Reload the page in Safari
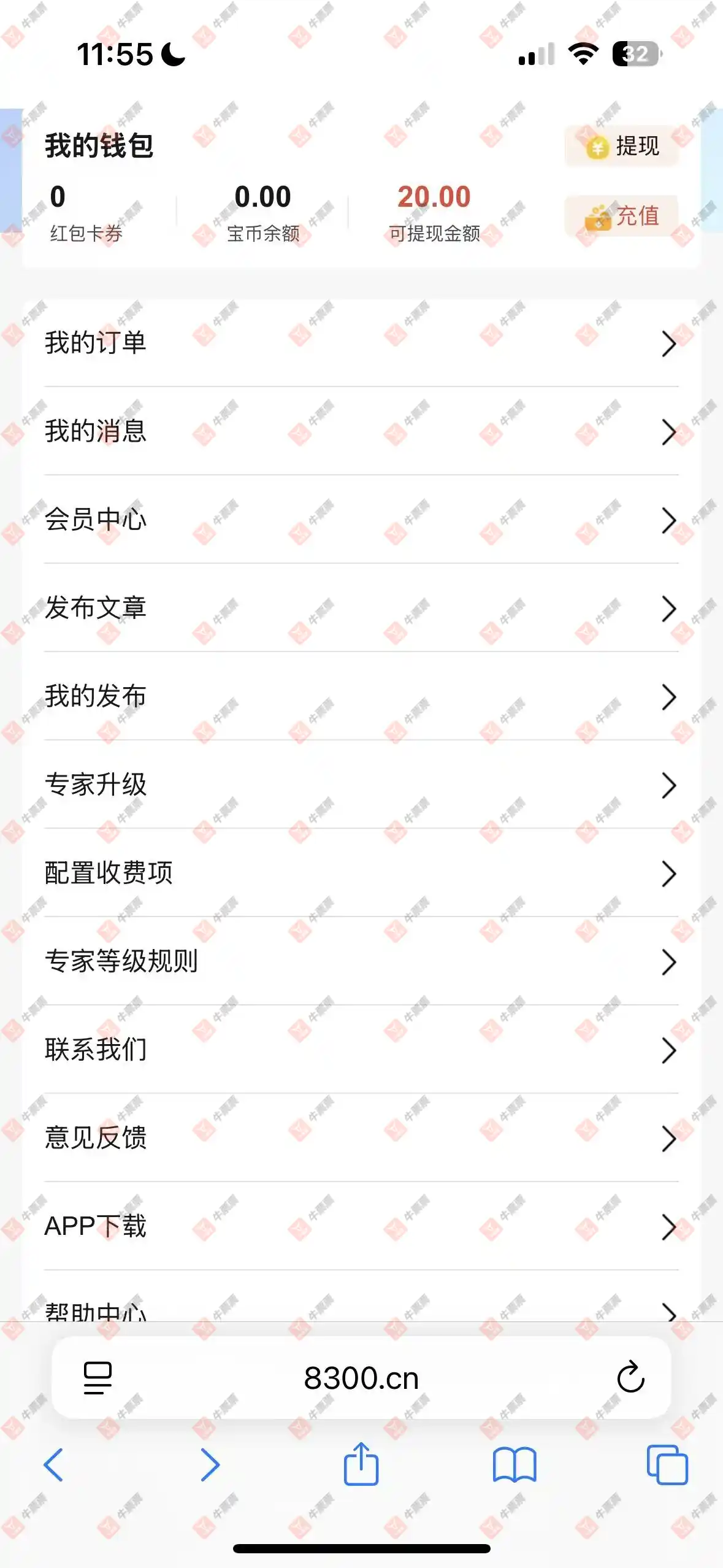This screenshot has width=723, height=1568. tap(630, 1378)
